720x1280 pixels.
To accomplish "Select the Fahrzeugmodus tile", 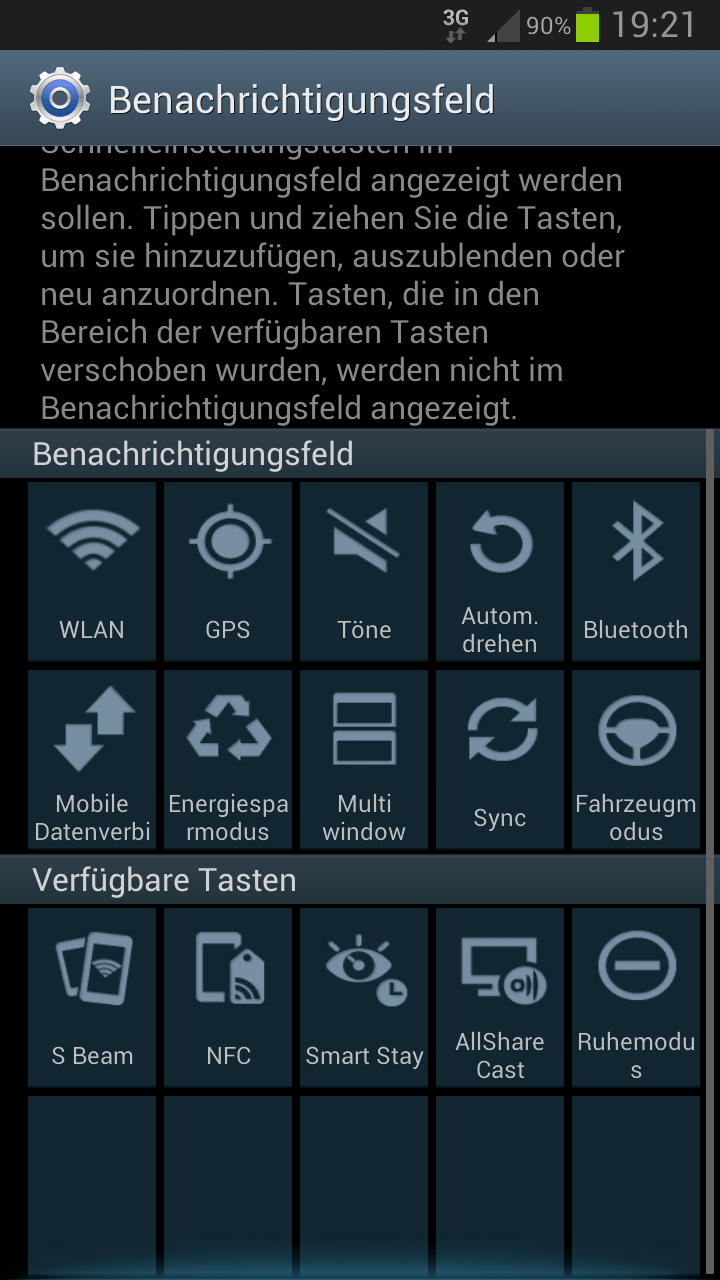I will (x=636, y=759).
